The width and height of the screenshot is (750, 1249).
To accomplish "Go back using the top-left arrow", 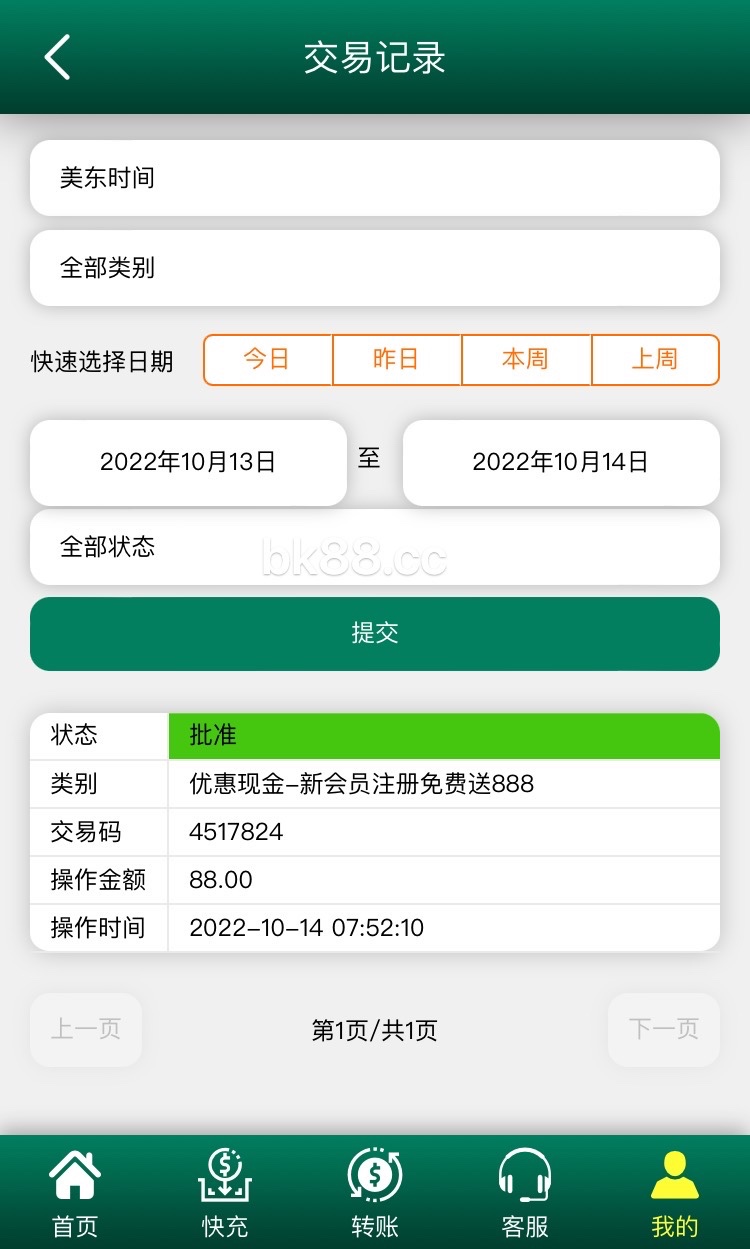I will [58, 57].
